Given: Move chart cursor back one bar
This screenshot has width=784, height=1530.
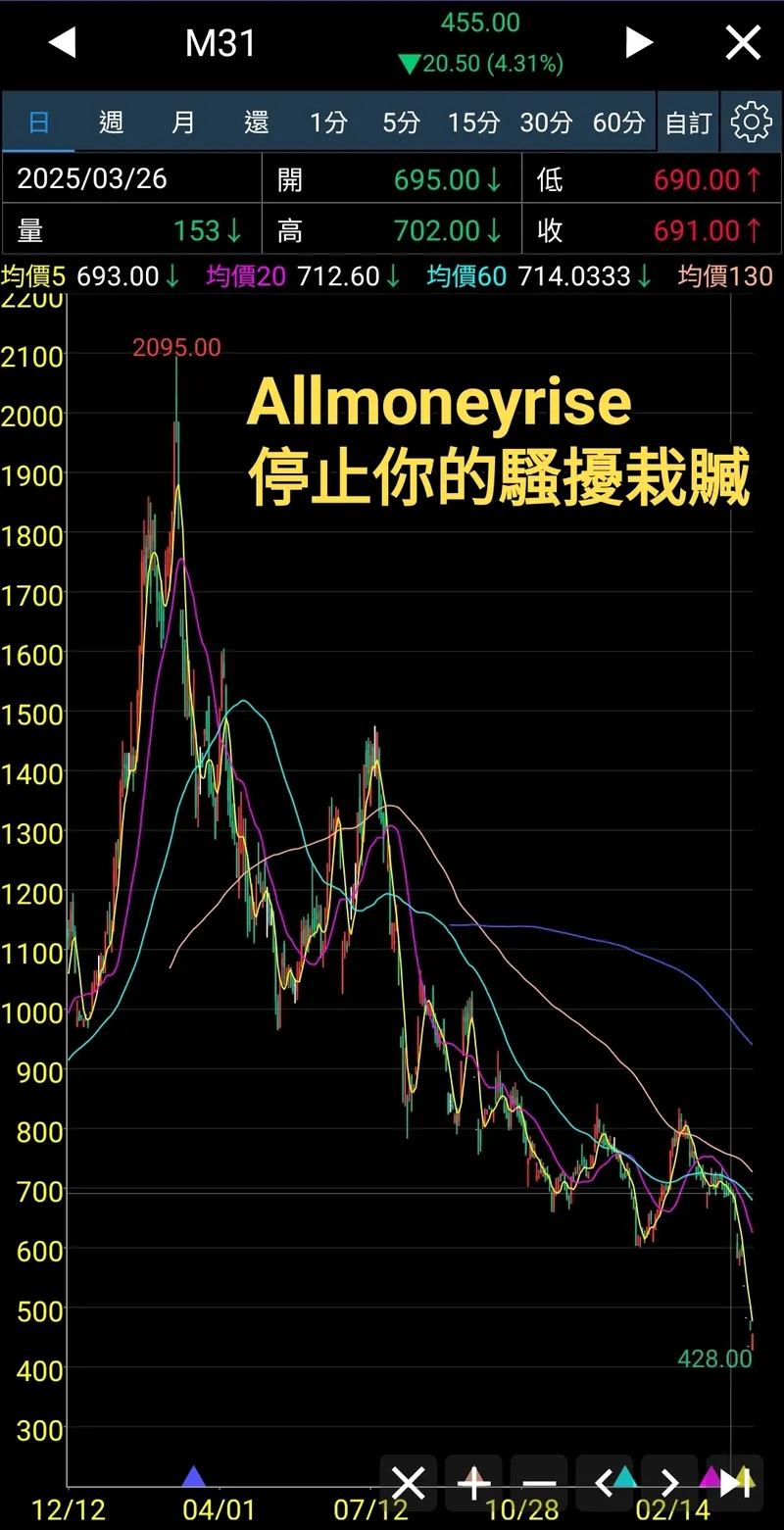Looking at the screenshot, I should [606, 1483].
